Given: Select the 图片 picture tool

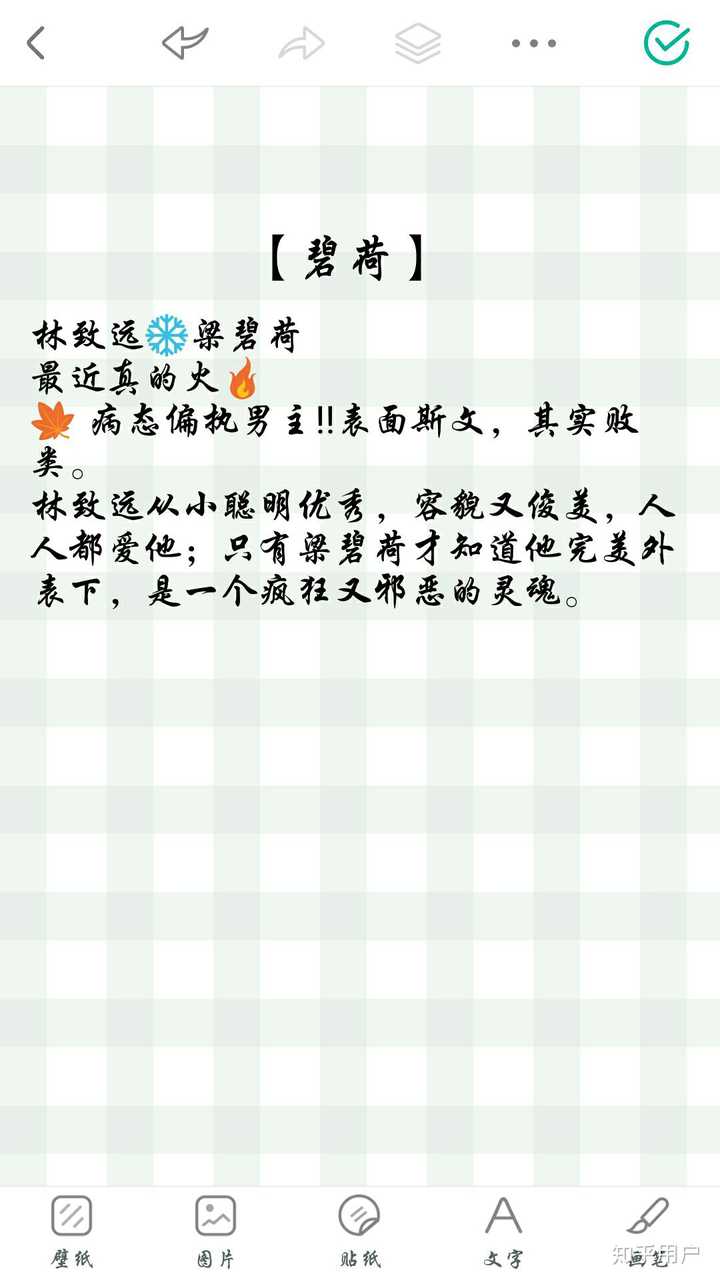Looking at the screenshot, I should coord(215,1230).
